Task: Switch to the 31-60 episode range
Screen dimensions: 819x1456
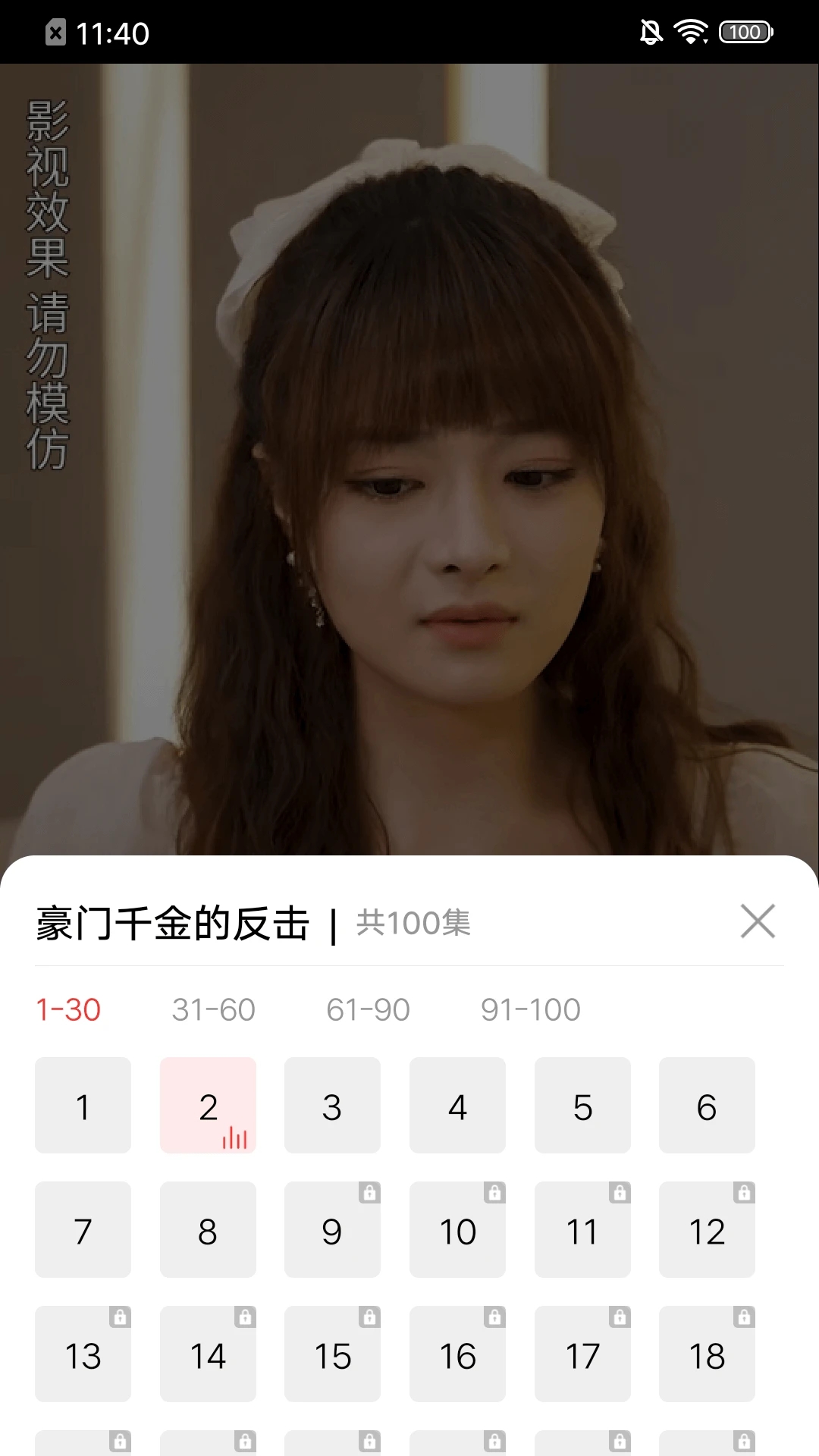Action: 213,1009
